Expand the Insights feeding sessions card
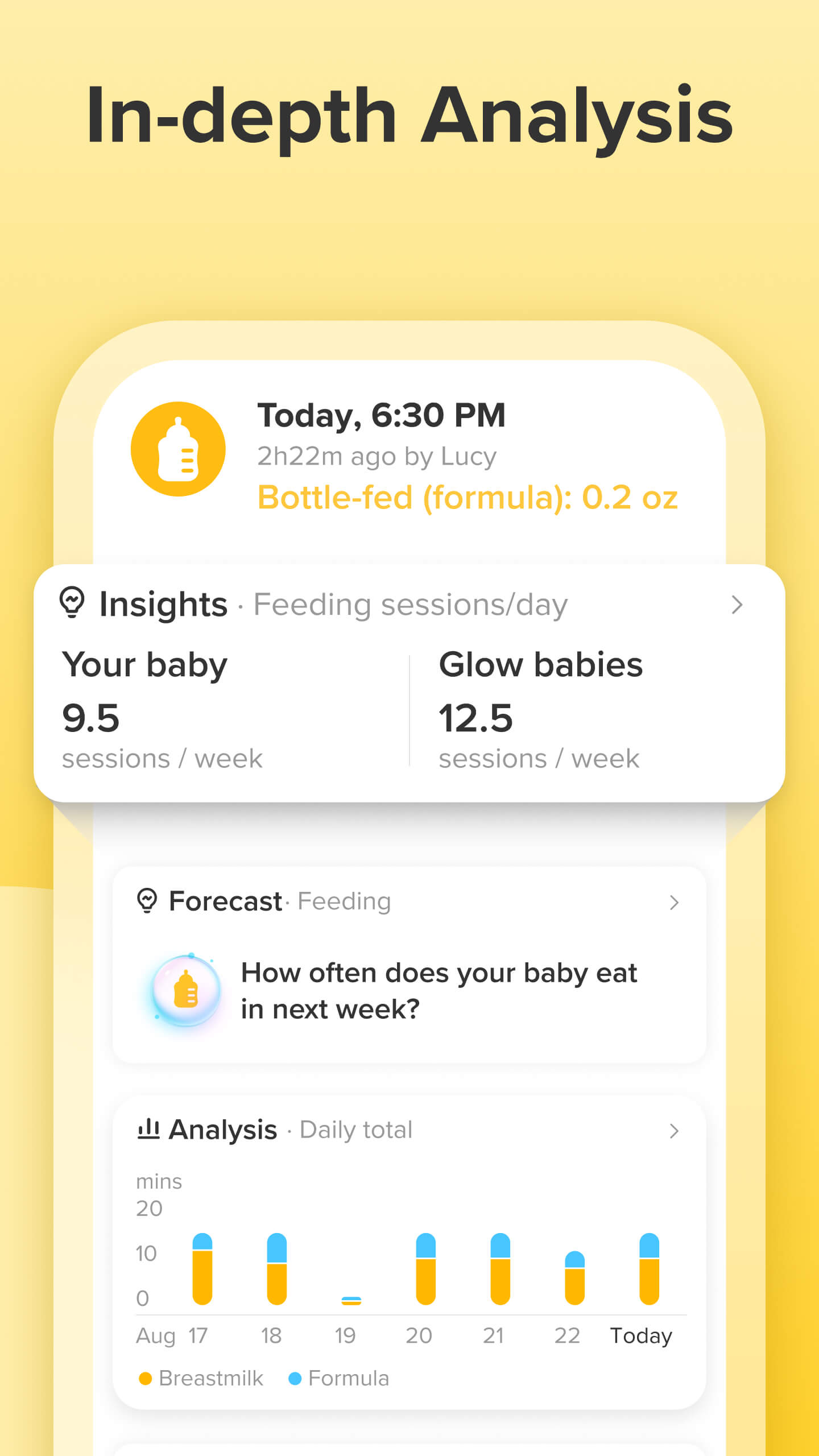The height and width of the screenshot is (1456, 819). point(736,604)
